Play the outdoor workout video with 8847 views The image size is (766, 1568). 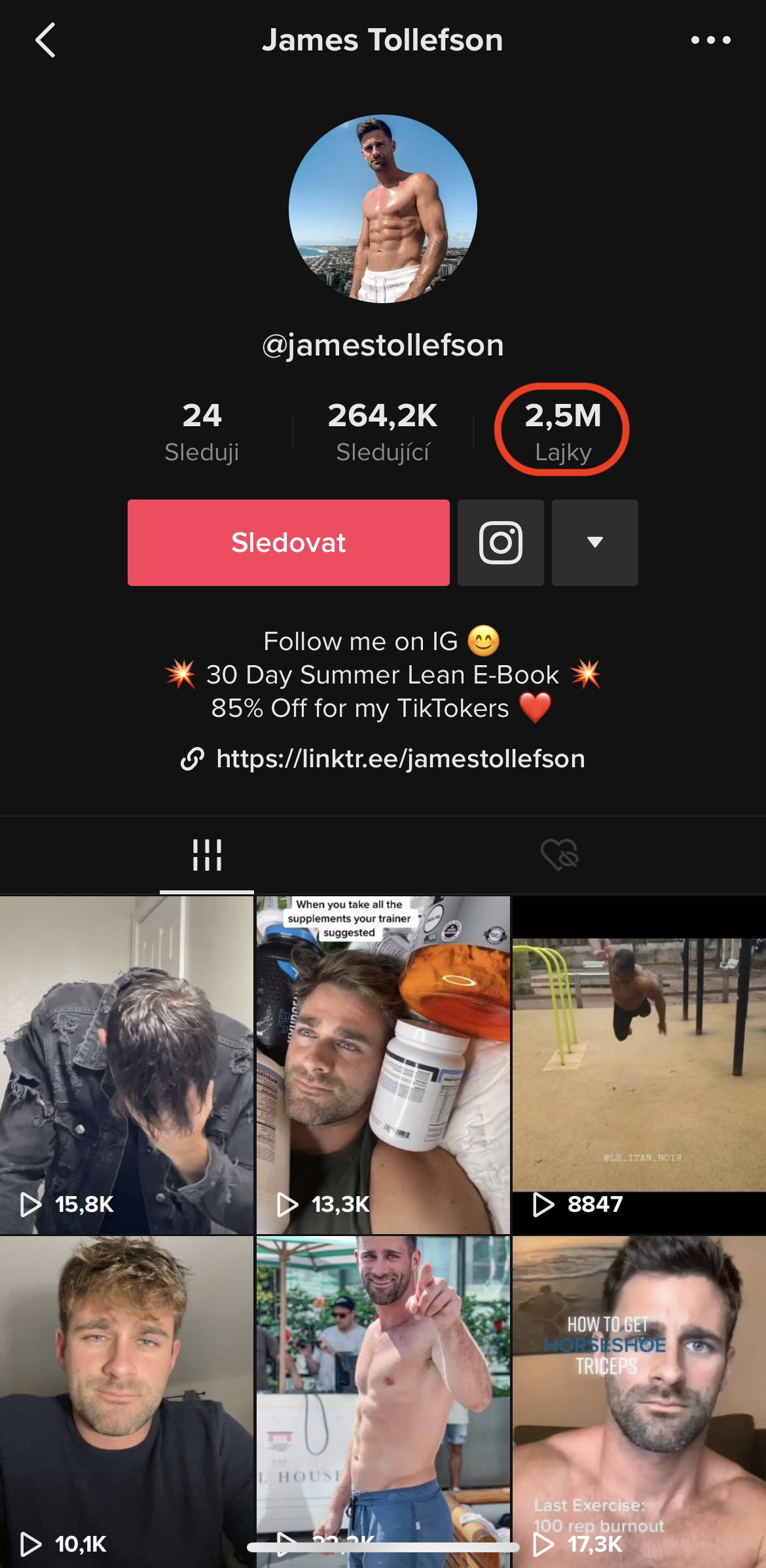(x=639, y=1065)
